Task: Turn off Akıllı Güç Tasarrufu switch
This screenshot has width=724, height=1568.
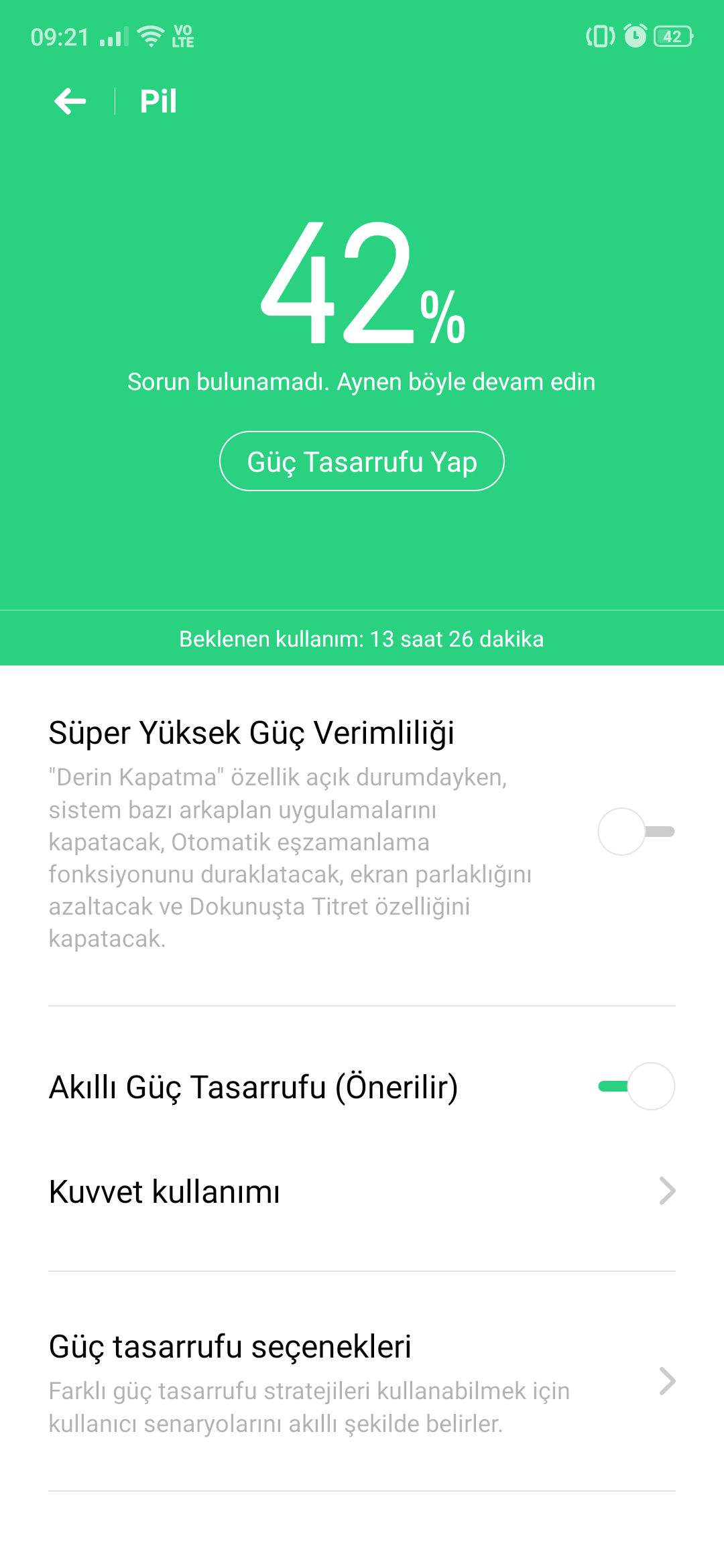Action: pyautogui.click(x=636, y=1086)
